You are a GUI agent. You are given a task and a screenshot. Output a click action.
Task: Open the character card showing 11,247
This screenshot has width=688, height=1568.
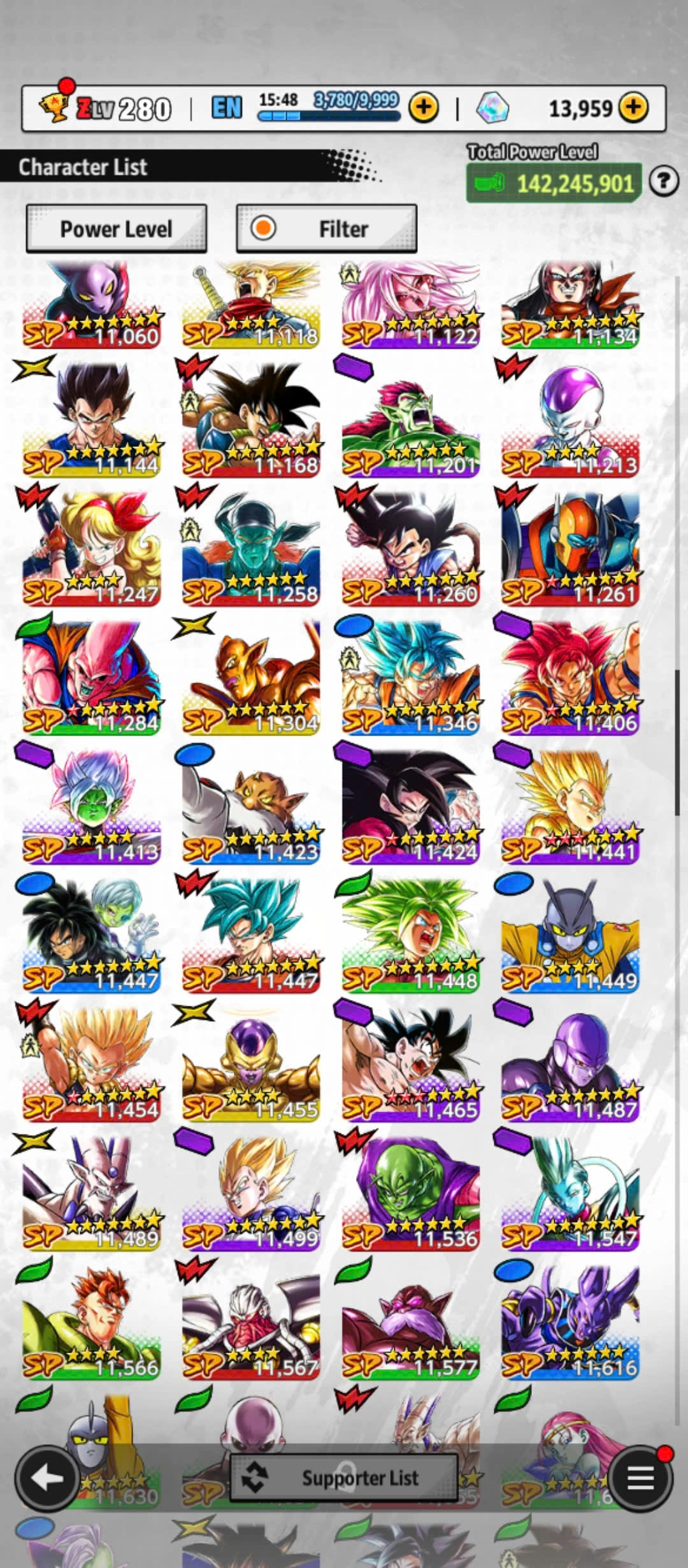pyautogui.click(x=91, y=549)
